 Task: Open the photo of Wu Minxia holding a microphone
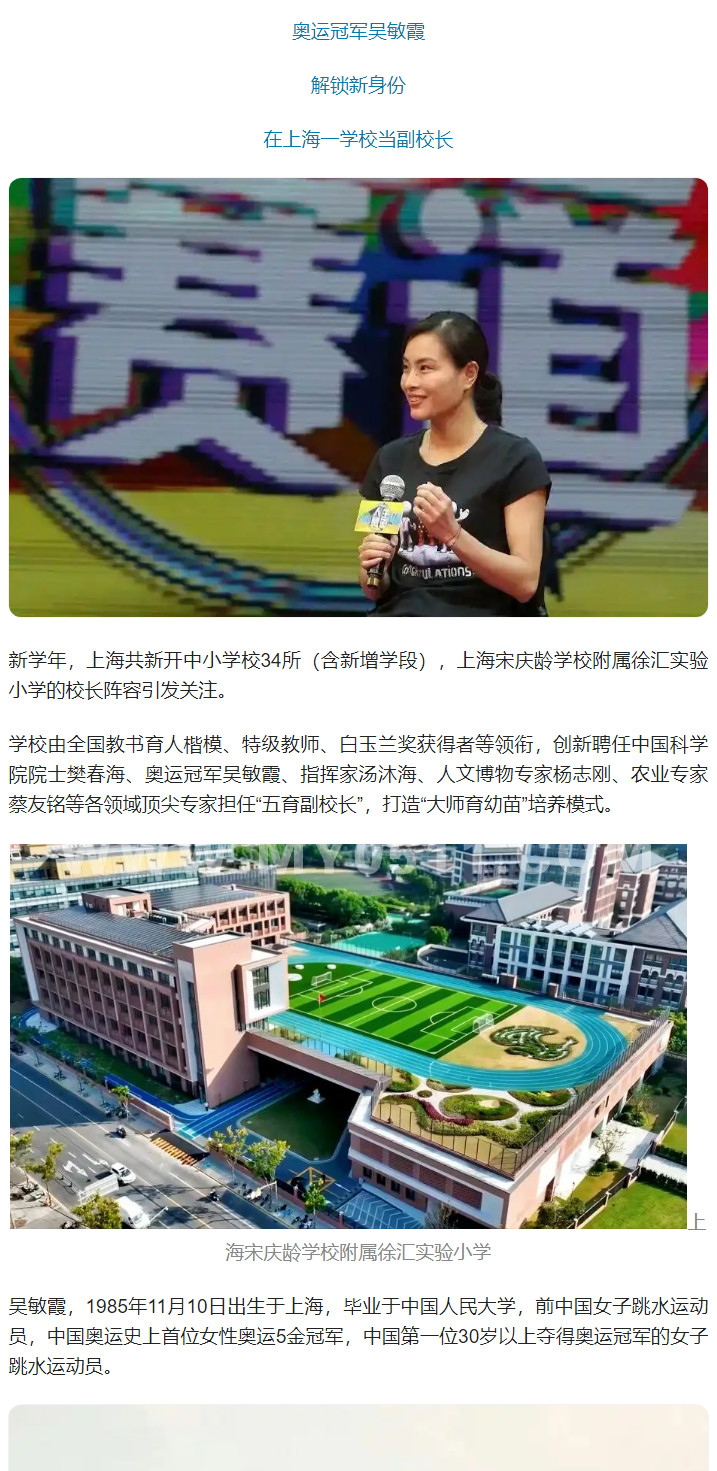pos(358,397)
